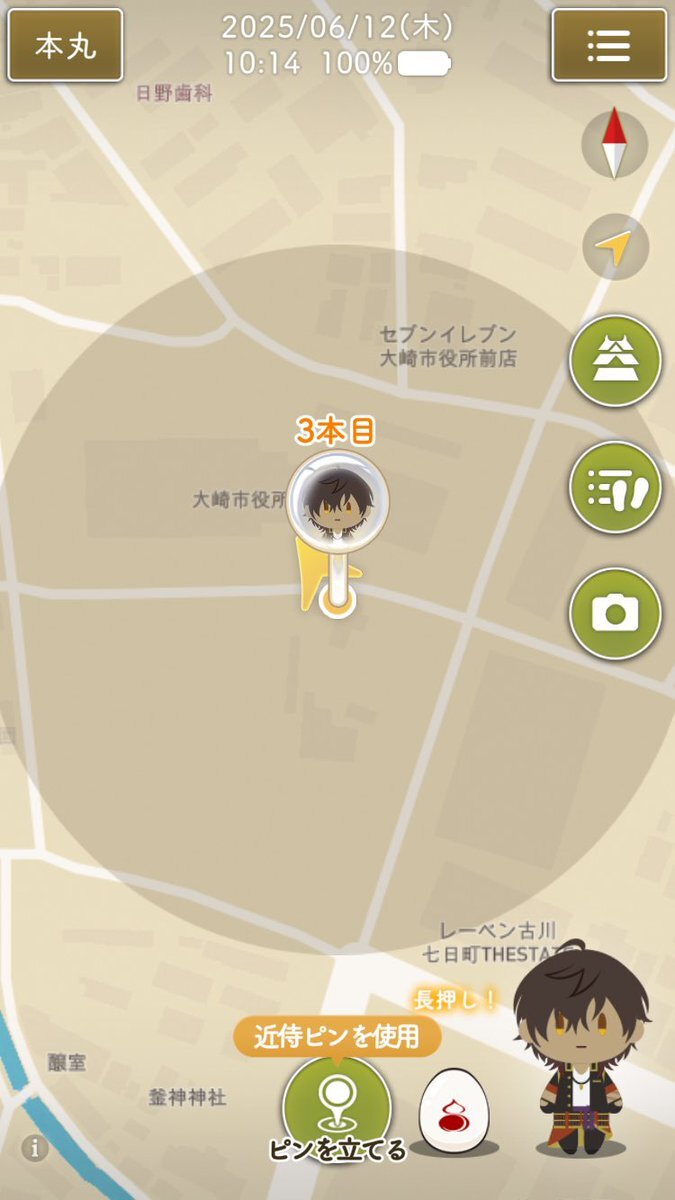Open the list menu button

[609, 45]
